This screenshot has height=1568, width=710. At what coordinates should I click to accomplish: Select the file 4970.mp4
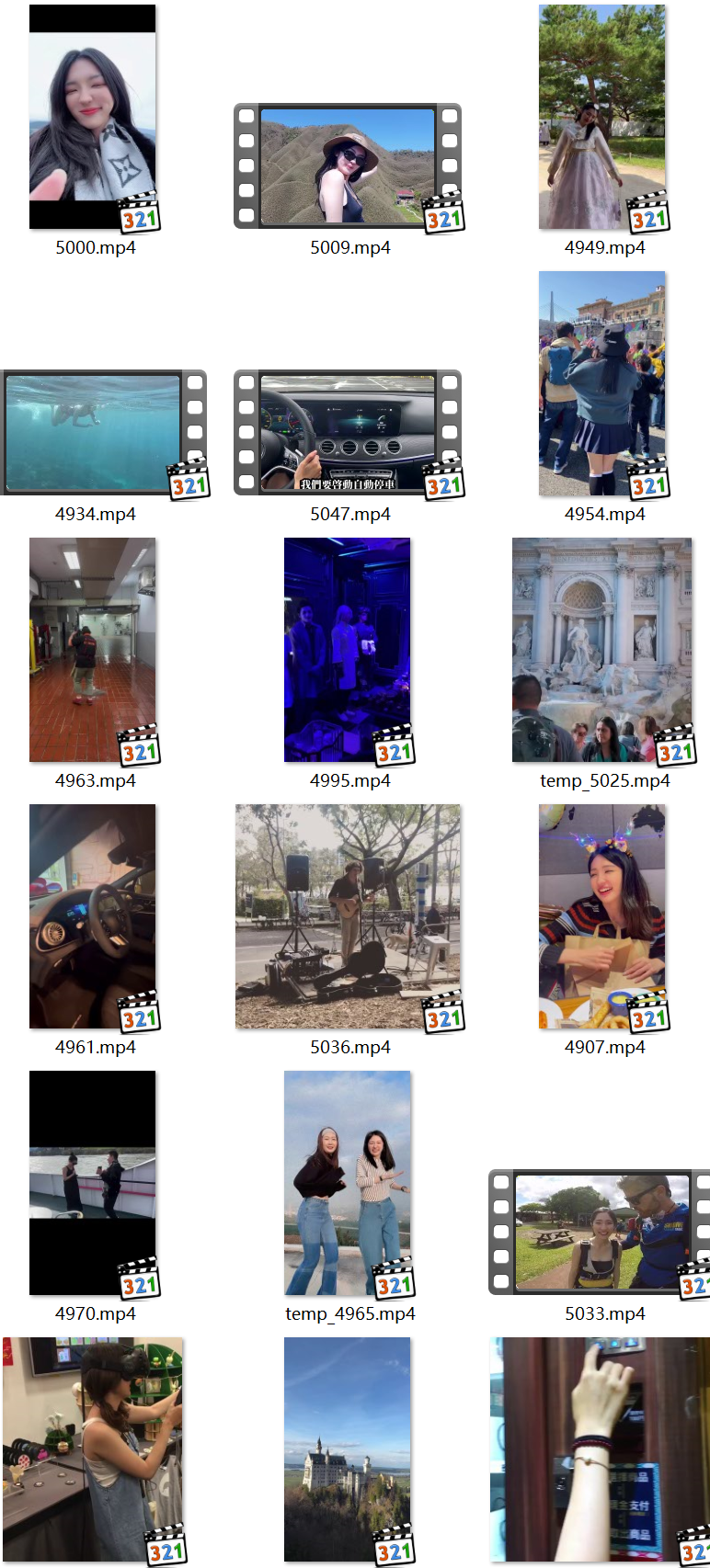(92, 1184)
